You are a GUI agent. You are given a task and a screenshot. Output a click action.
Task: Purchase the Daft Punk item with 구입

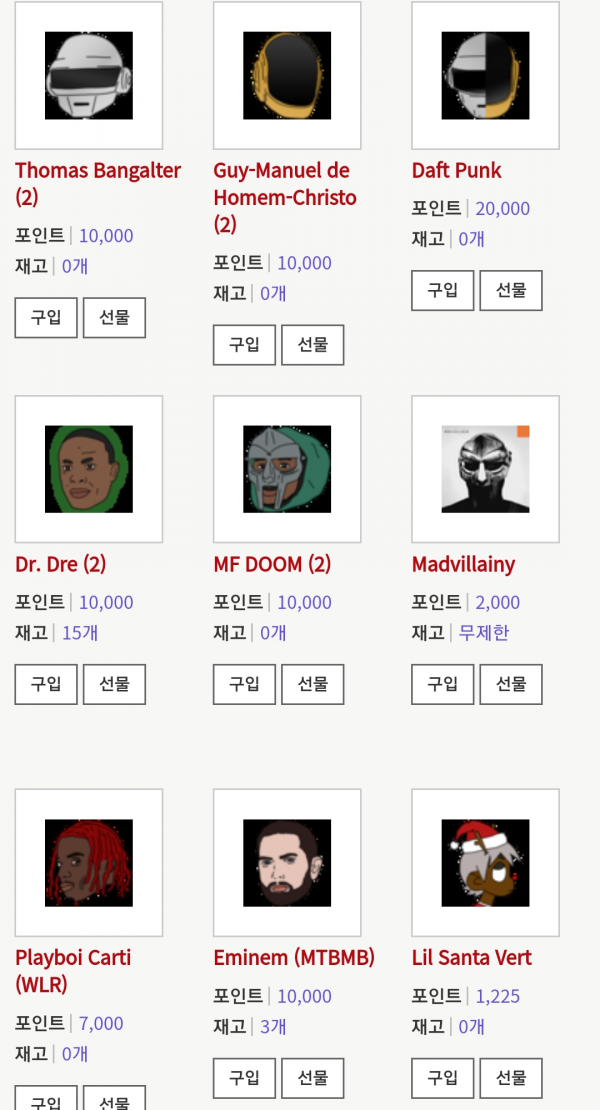click(443, 291)
